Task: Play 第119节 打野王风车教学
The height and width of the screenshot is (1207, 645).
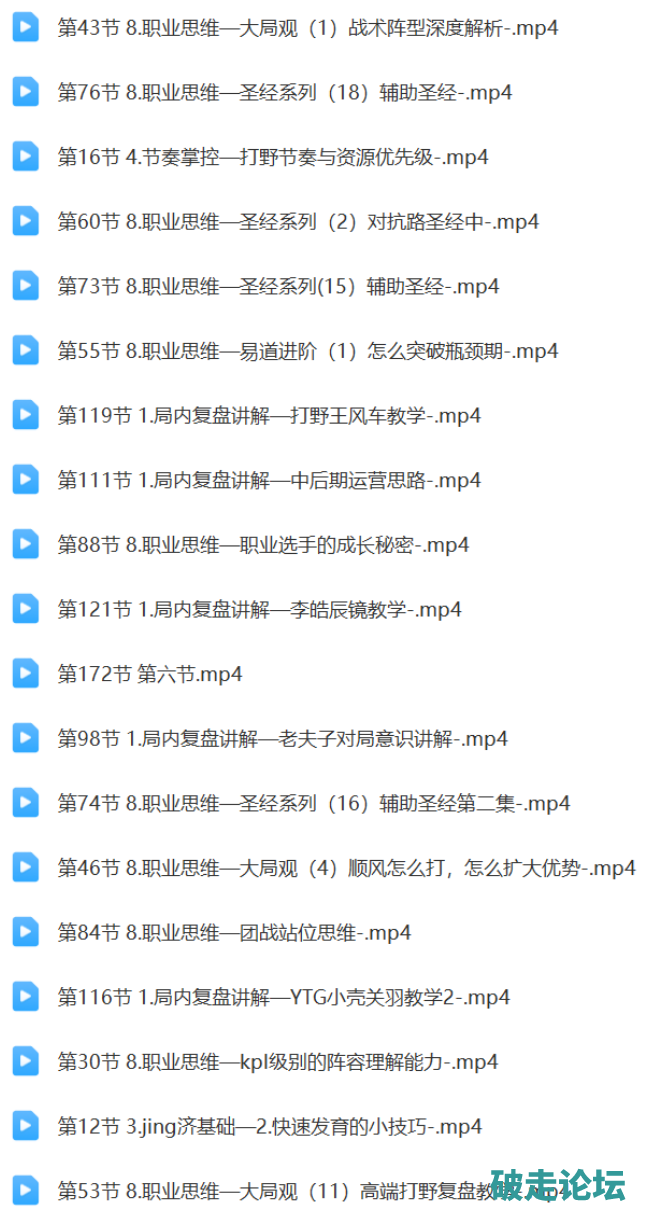Action: pos(269,416)
